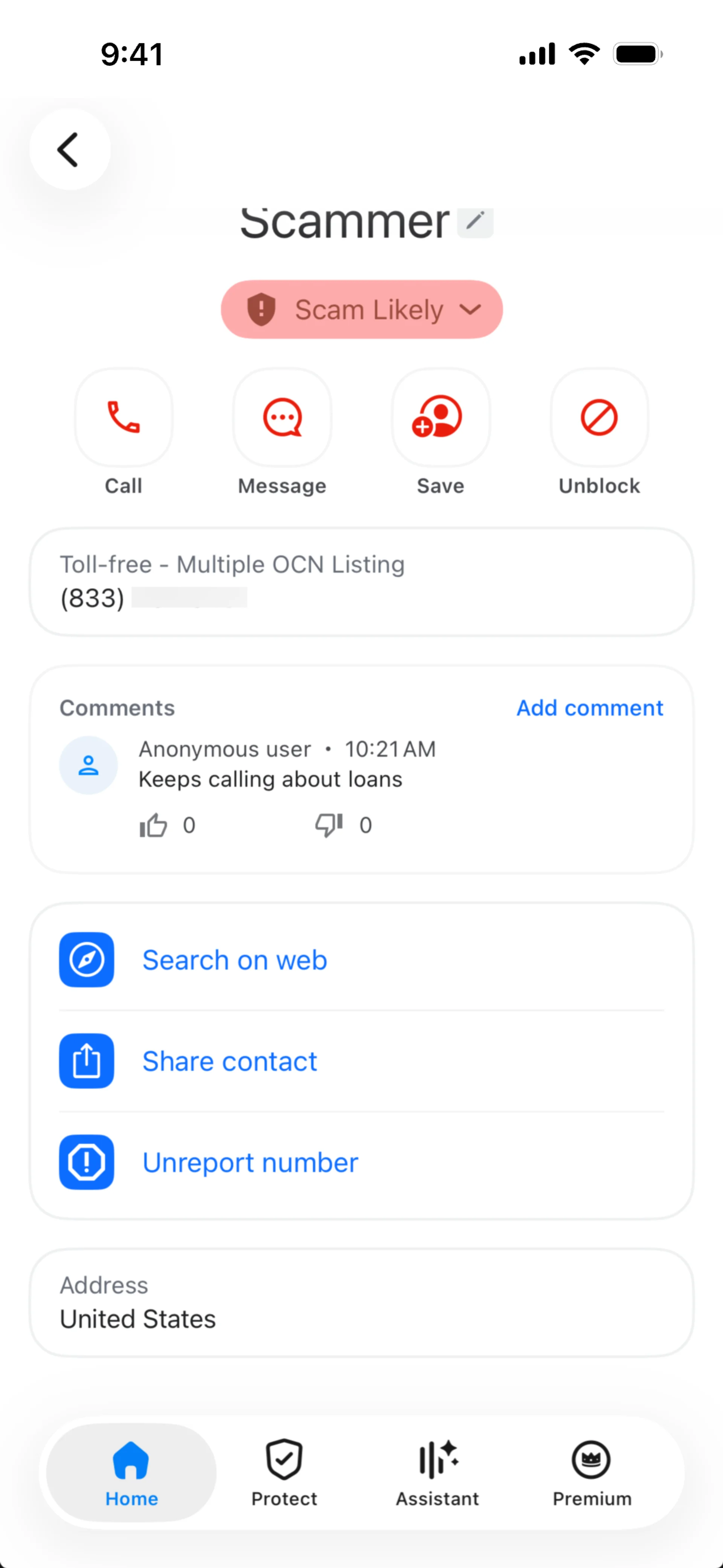The width and height of the screenshot is (723, 1568).
Task: Open the Assistant tab
Action: coord(438,1472)
